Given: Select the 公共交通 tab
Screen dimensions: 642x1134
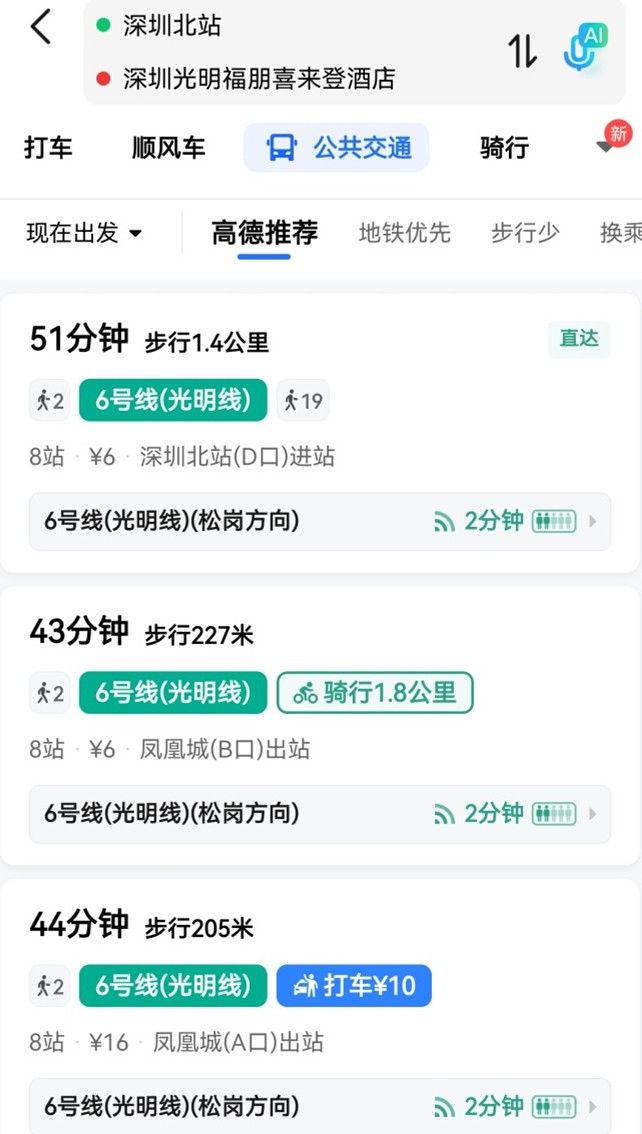Looking at the screenshot, I should pyautogui.click(x=337, y=149).
